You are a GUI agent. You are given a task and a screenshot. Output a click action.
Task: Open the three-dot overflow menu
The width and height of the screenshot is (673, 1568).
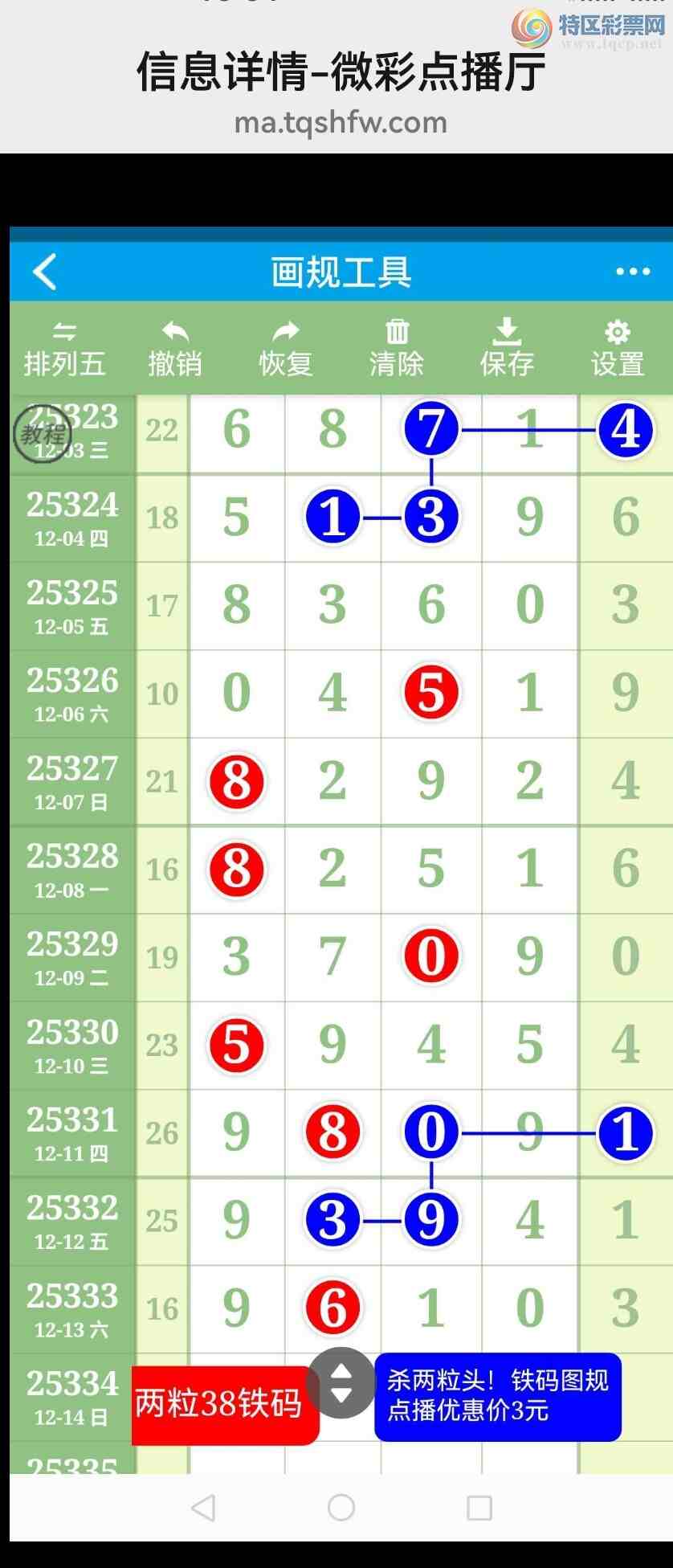[x=633, y=272]
